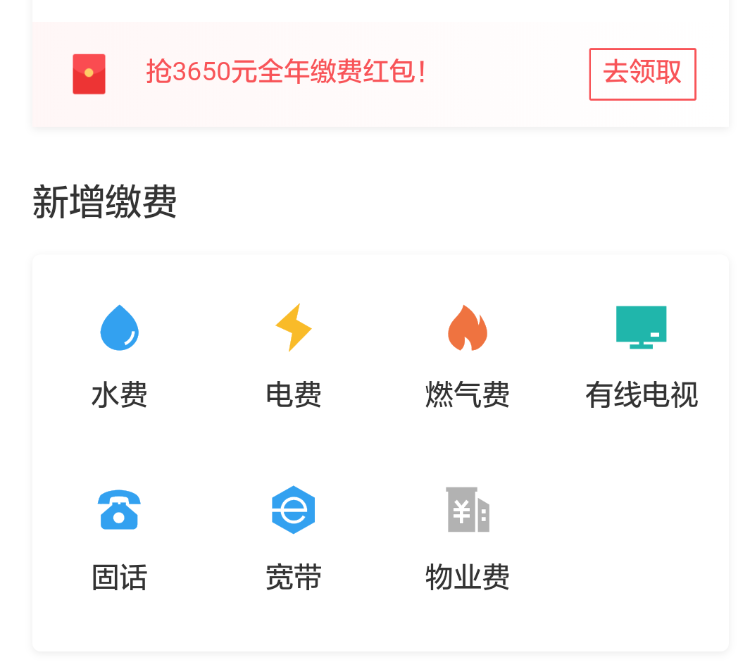Tap the 去领取 button for the red packet
Viewport: 750px width, 667px height.
642,74
